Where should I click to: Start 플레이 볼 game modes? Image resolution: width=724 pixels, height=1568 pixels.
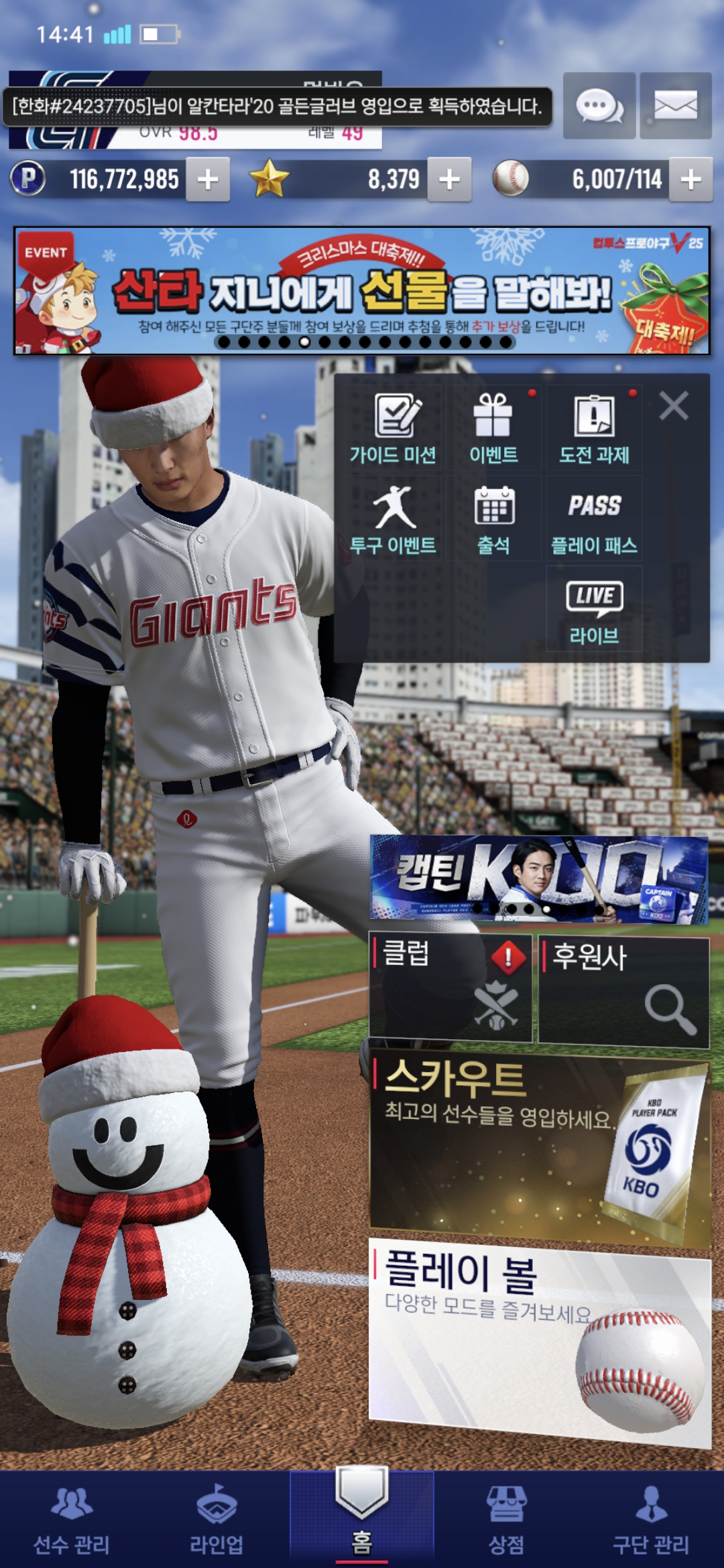tap(540, 1340)
